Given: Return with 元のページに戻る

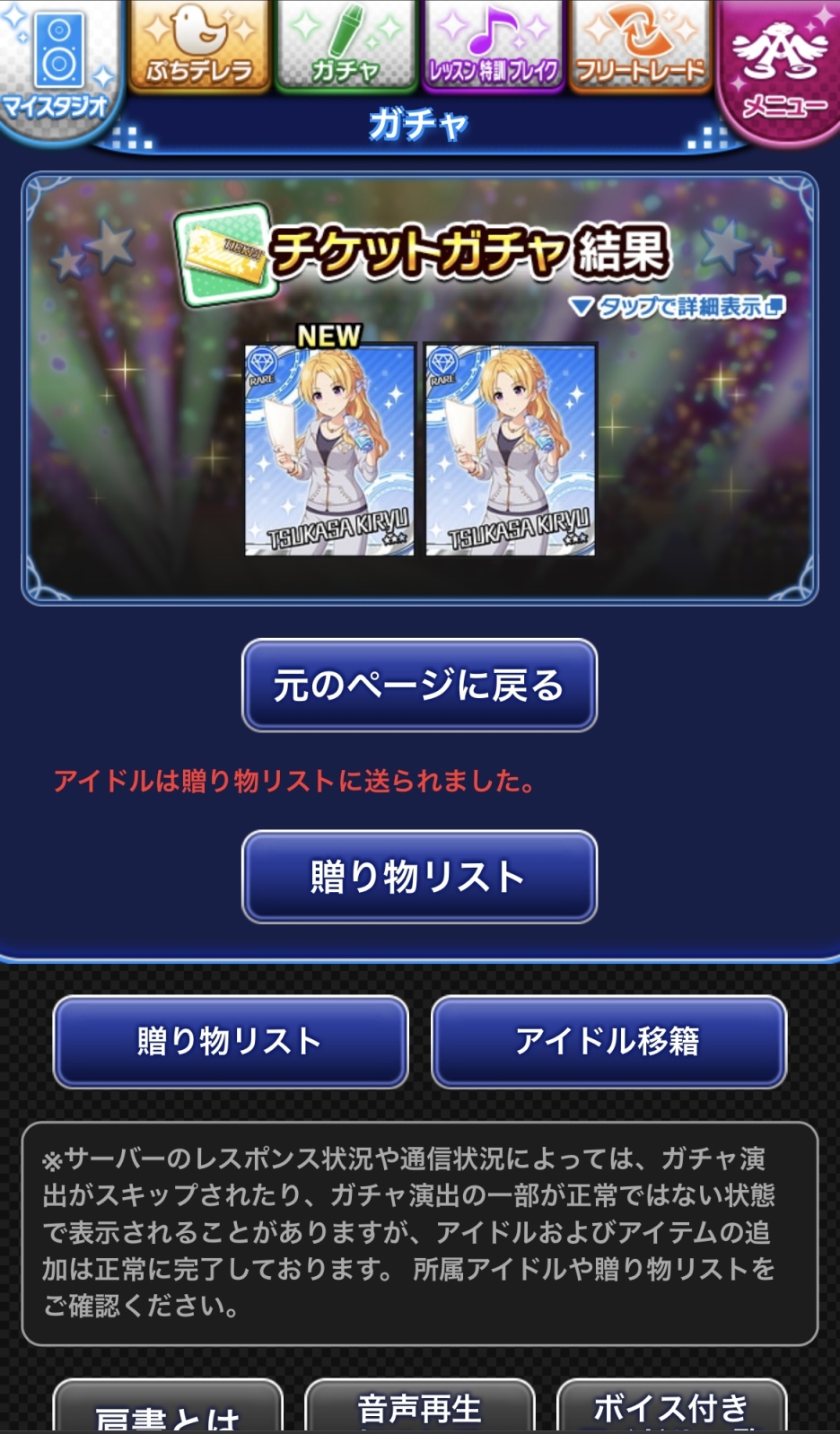Looking at the screenshot, I should (x=419, y=685).
